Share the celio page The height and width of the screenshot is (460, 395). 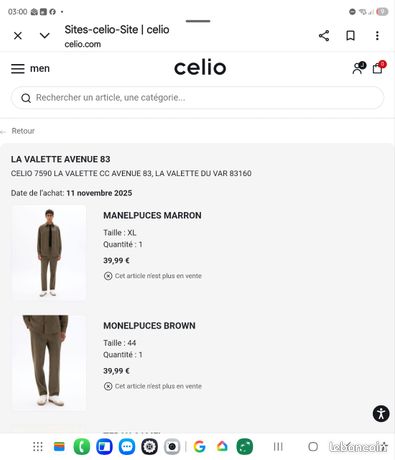tap(324, 36)
